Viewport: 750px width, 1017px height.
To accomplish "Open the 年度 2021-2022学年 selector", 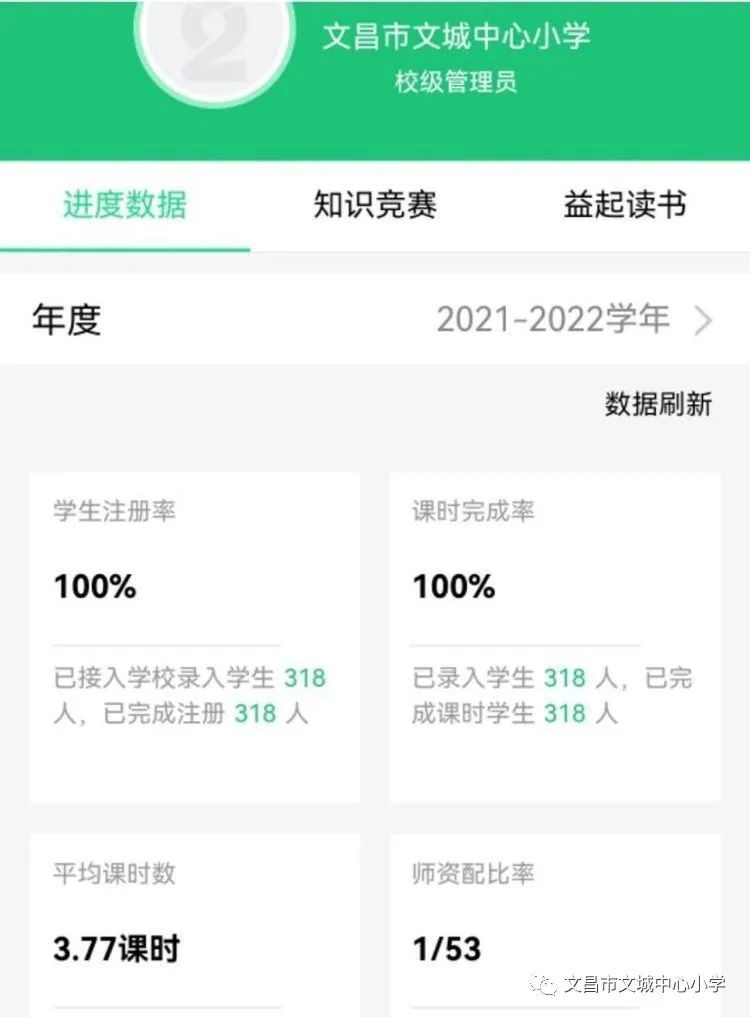I will [x=575, y=320].
